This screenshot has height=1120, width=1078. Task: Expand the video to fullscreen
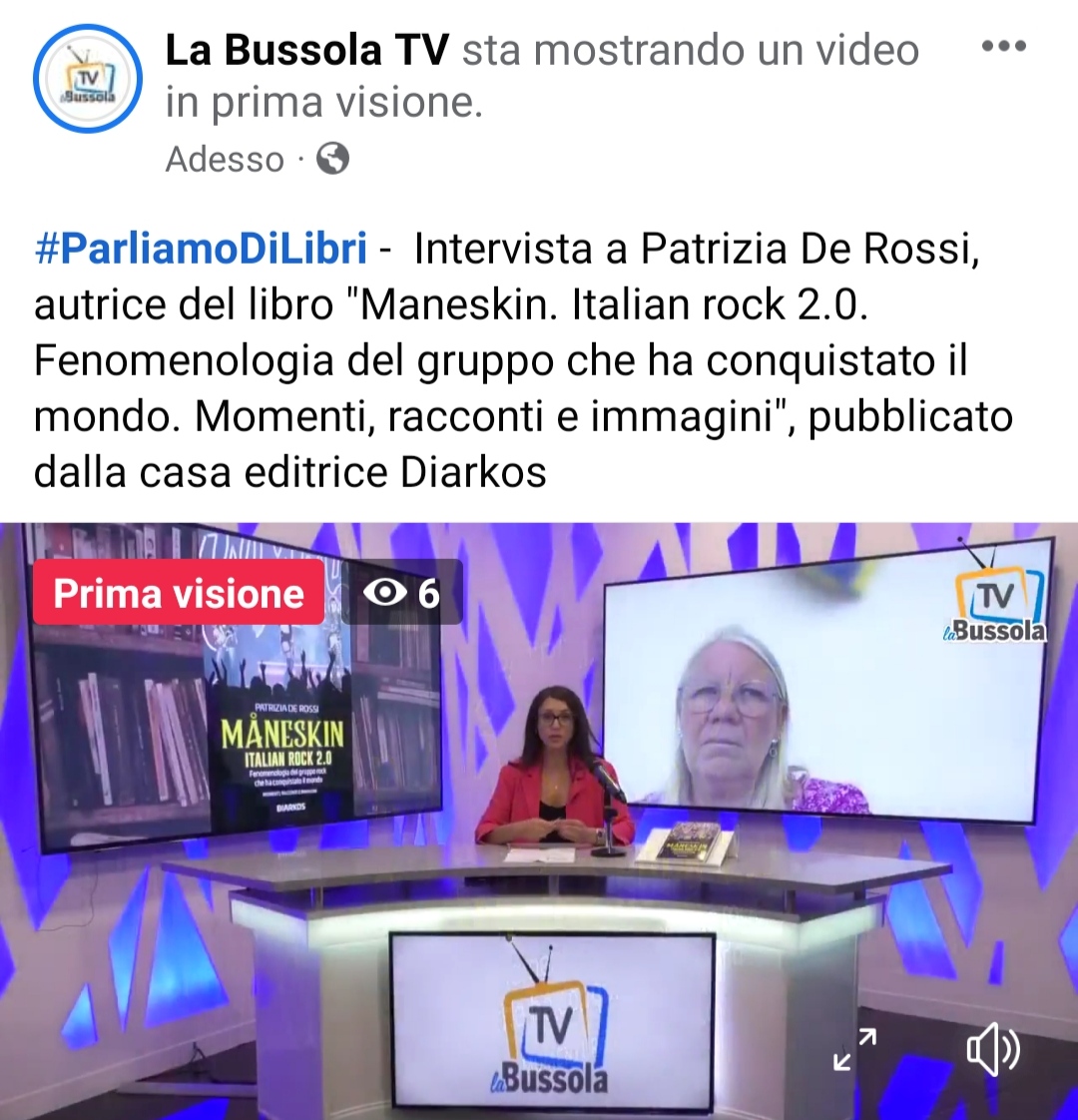tap(854, 1050)
